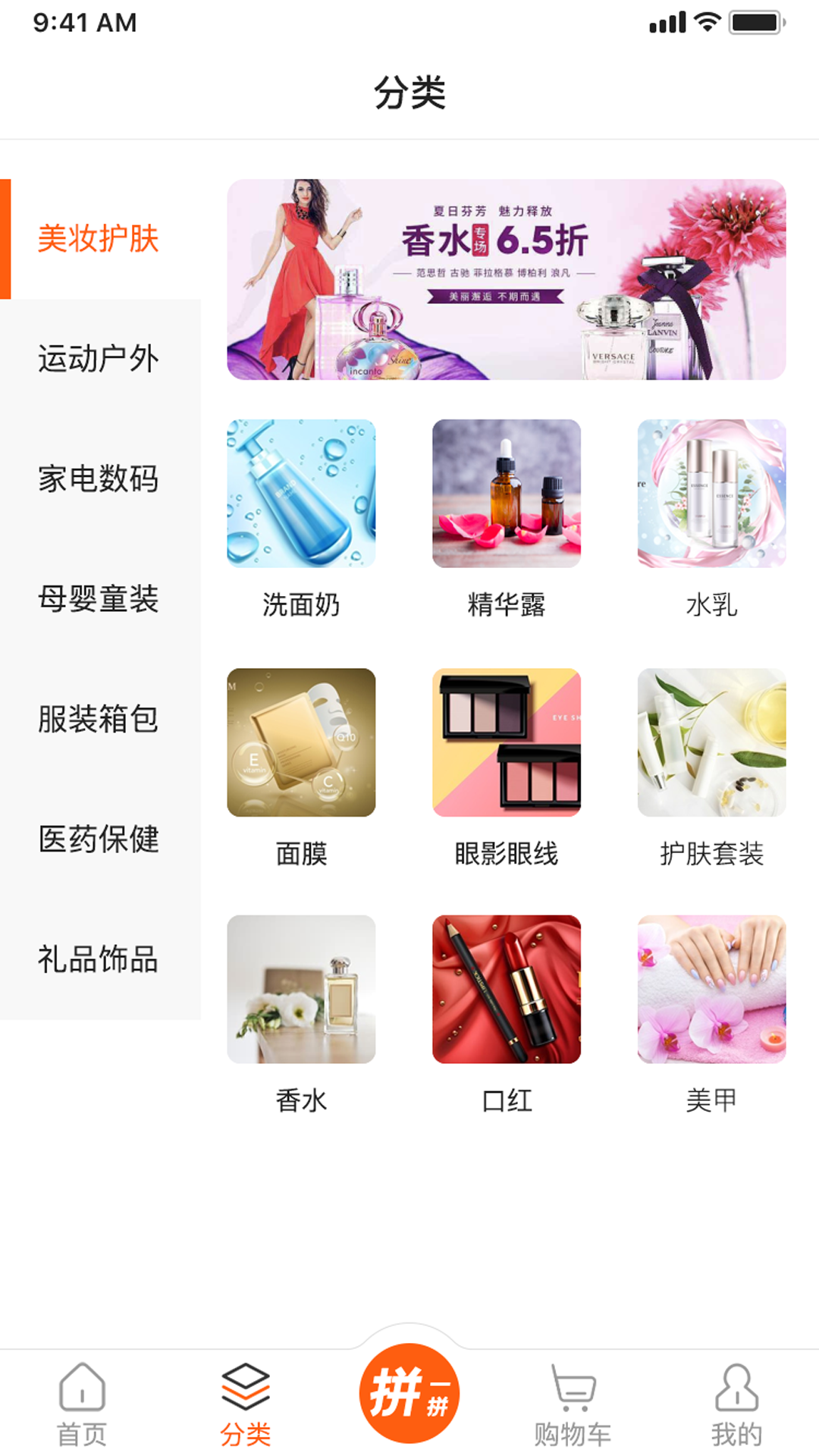Open the 美甲 nail art thumbnail
Screen dimensions: 819x1456
[x=713, y=990]
